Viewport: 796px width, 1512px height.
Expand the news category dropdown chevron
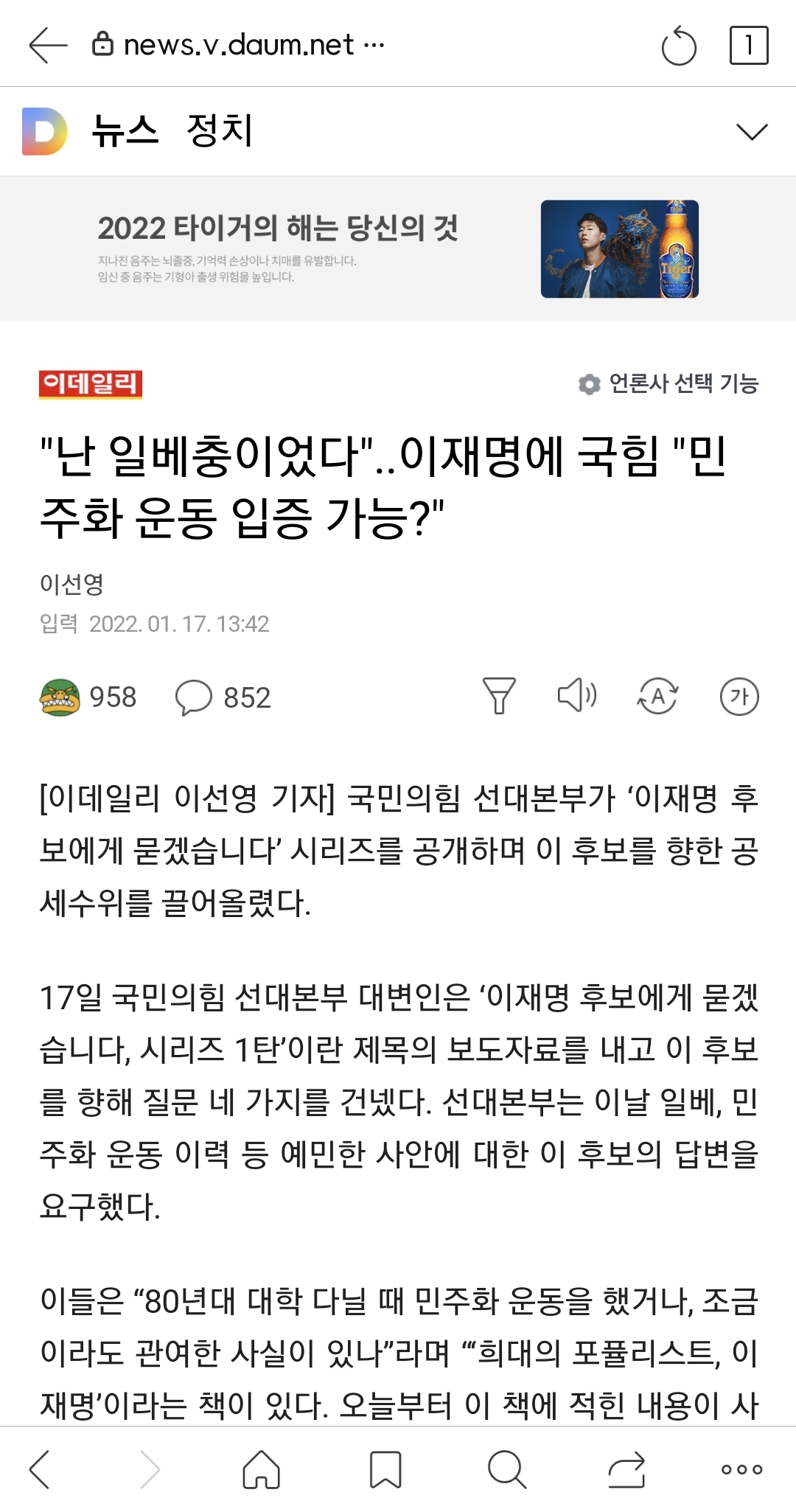click(752, 132)
